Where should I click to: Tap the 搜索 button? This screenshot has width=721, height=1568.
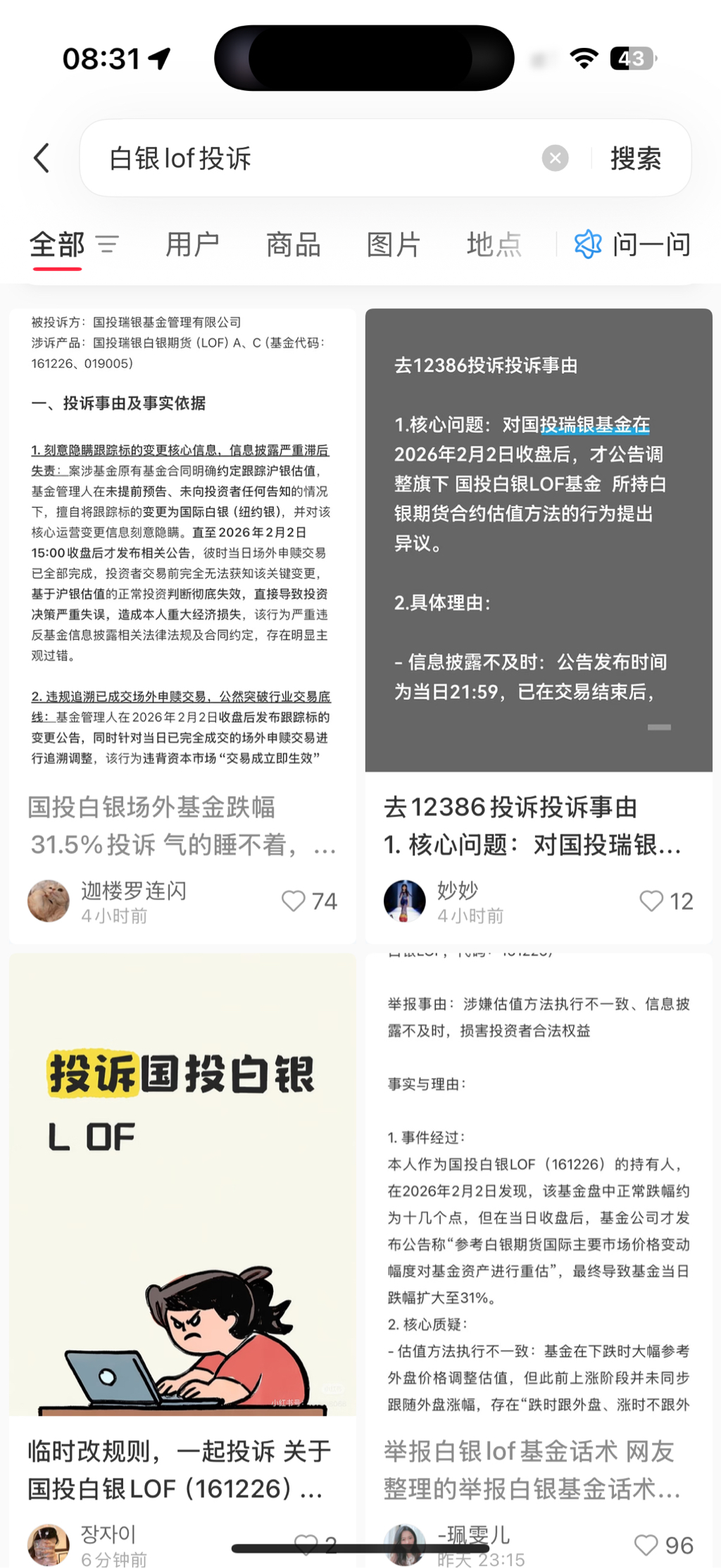(635, 158)
